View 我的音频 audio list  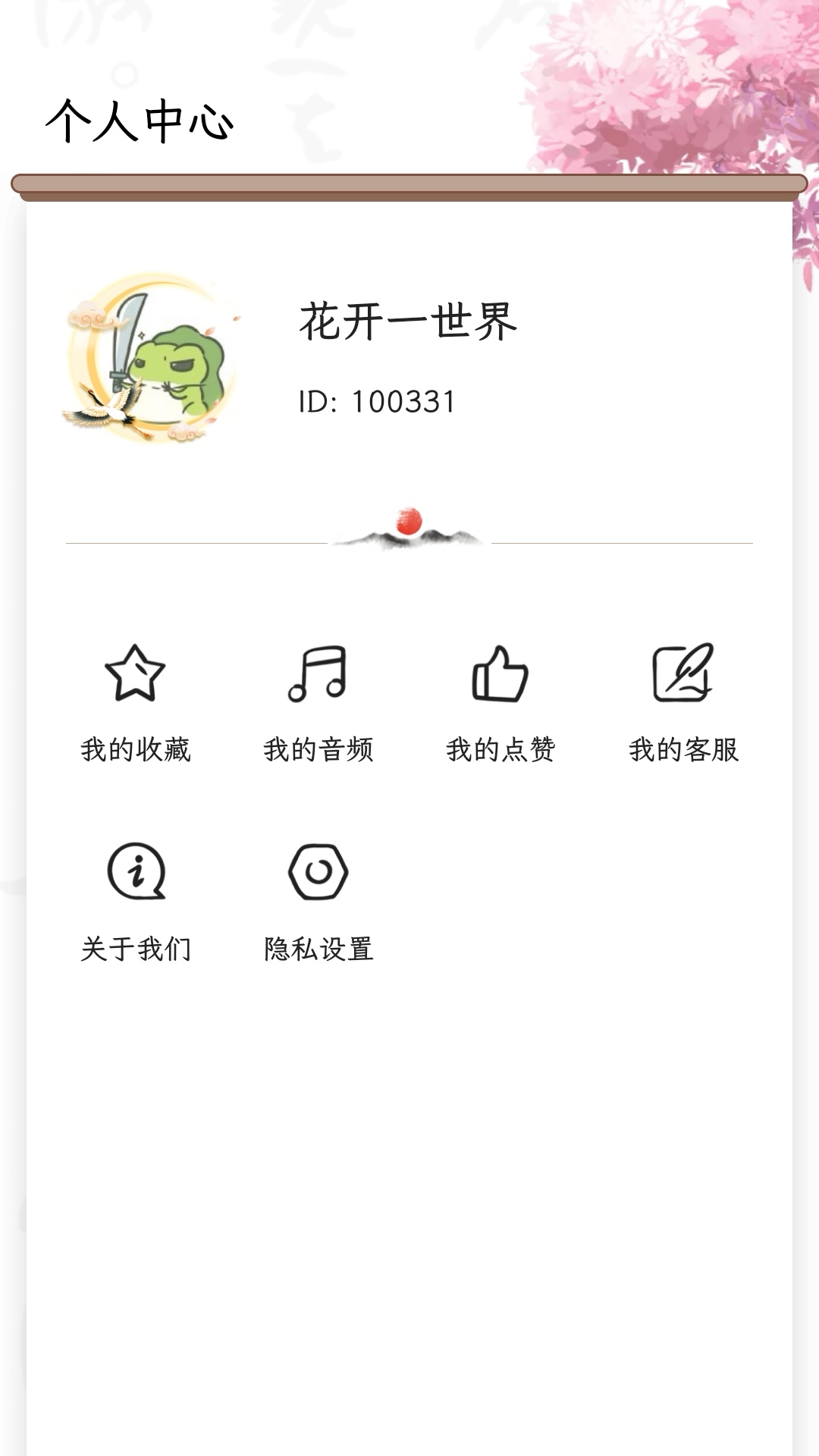(x=319, y=749)
